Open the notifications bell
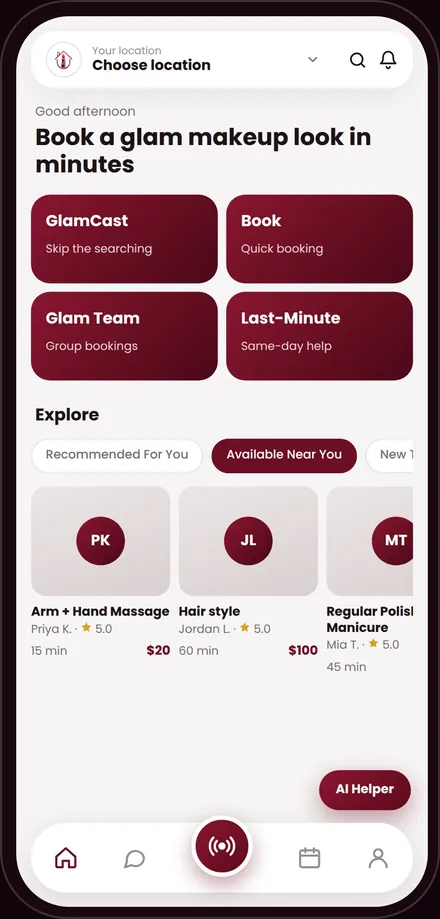The width and height of the screenshot is (440, 919). click(x=388, y=60)
